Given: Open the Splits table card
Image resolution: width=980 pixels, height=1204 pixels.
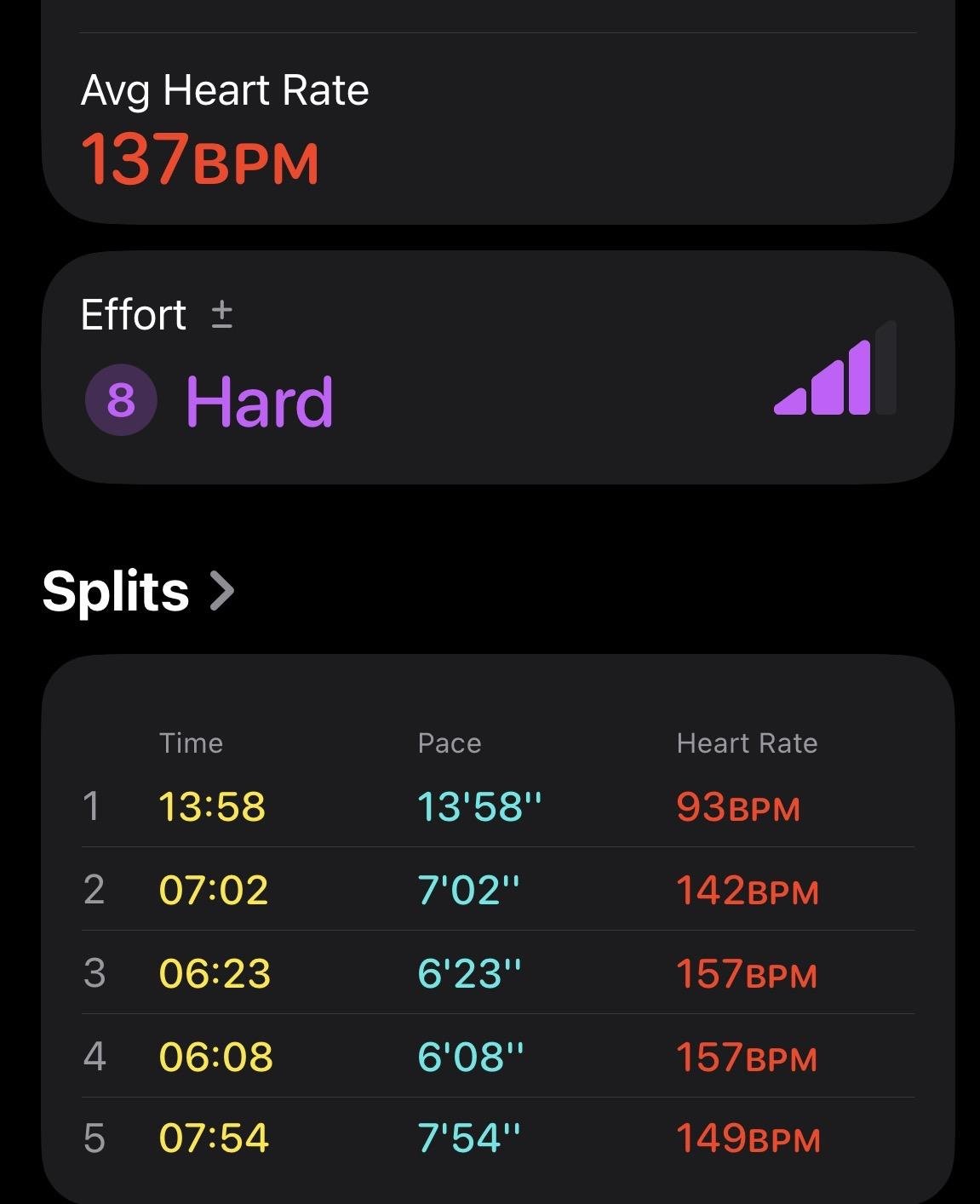Looking at the screenshot, I should point(498,928).
